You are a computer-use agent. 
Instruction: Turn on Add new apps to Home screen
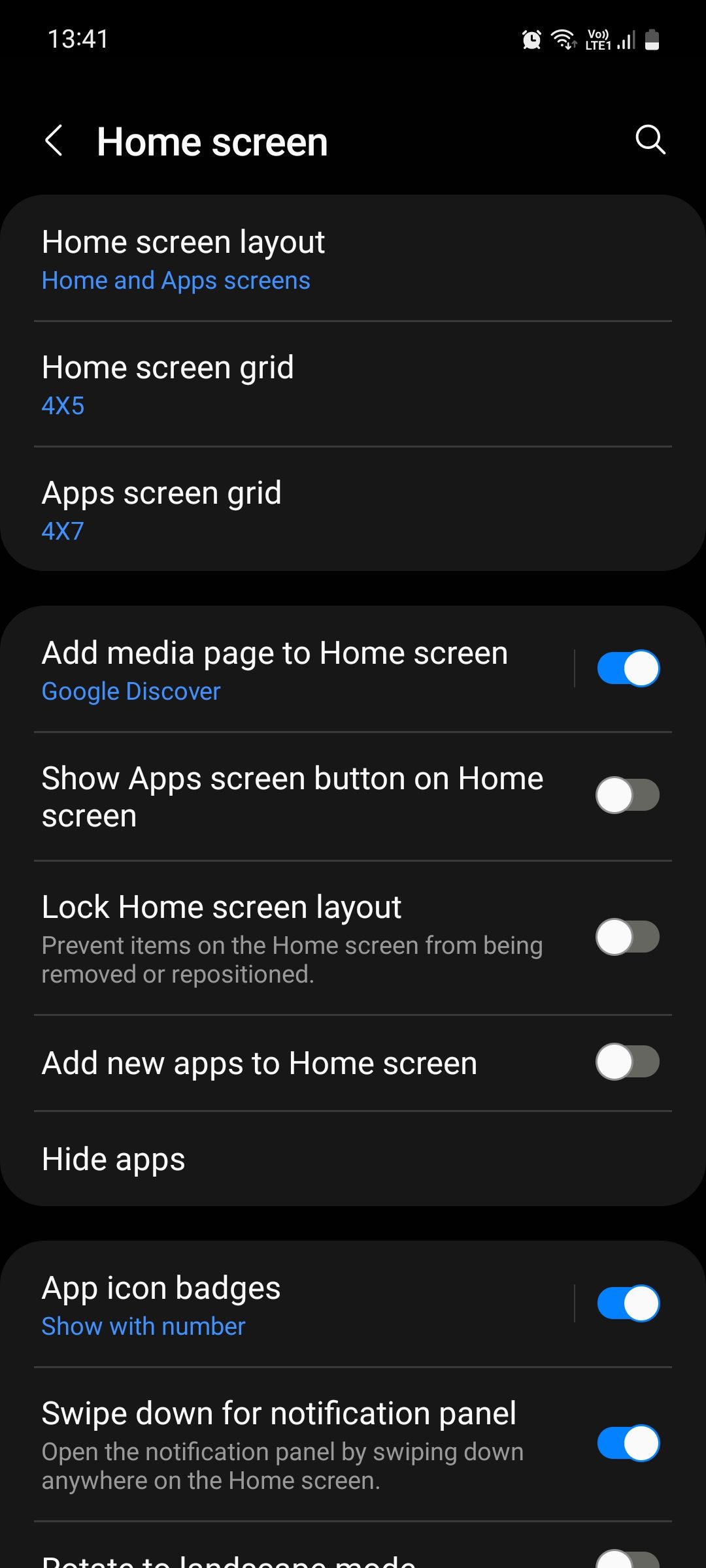(x=626, y=1063)
